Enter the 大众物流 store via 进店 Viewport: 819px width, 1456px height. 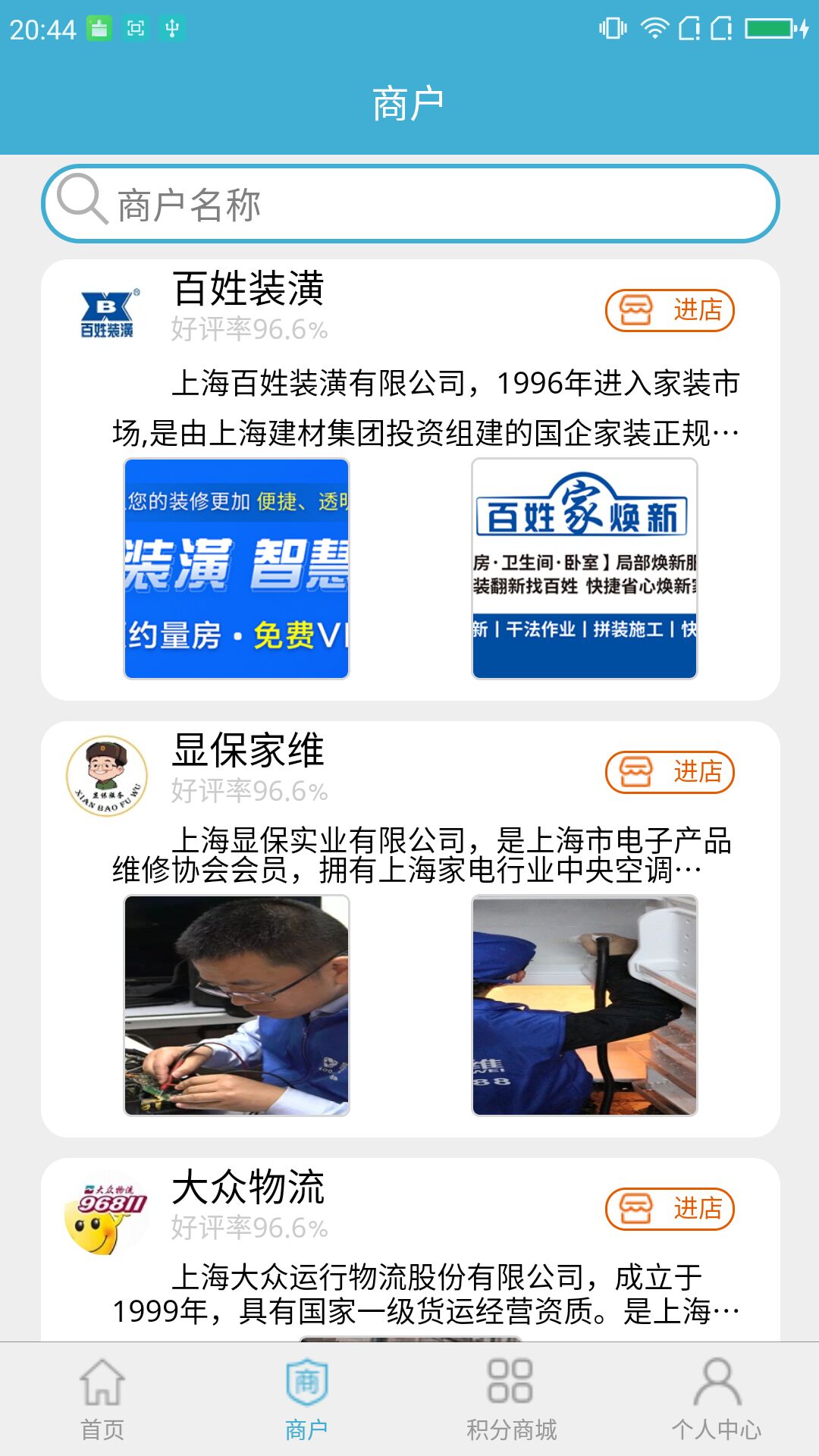click(670, 1209)
